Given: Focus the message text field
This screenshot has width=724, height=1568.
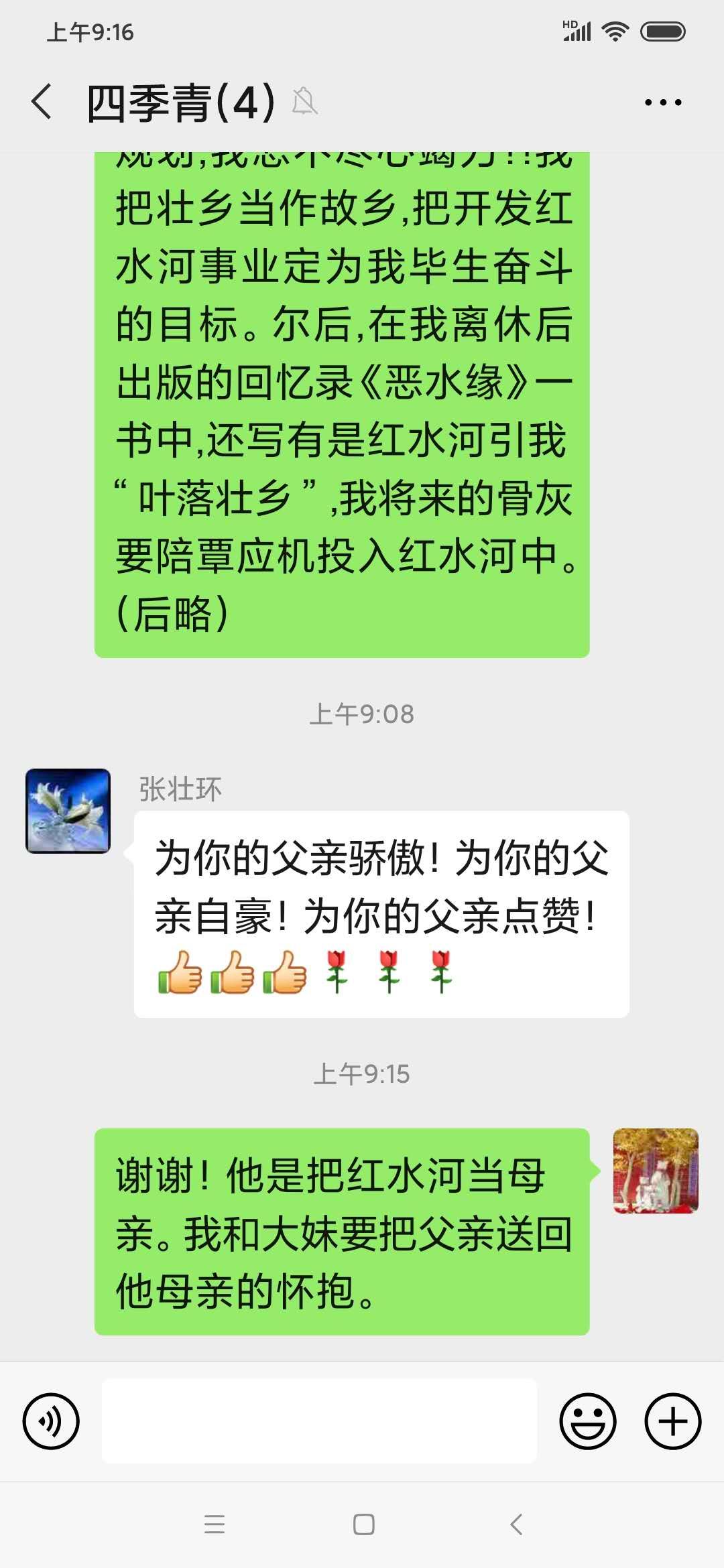Looking at the screenshot, I should [319, 1421].
